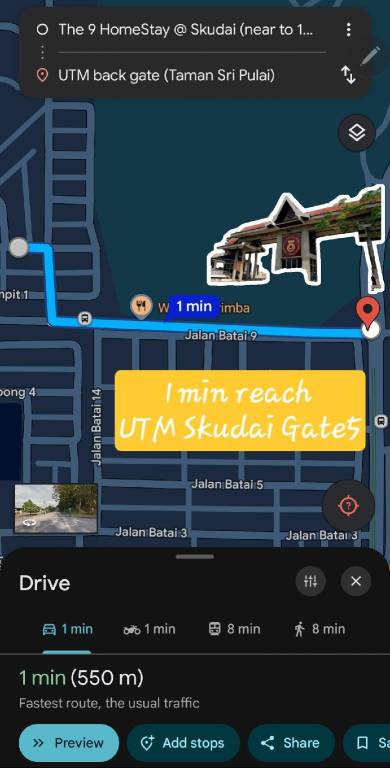Open map layers selector
The width and height of the screenshot is (390, 768).
click(357, 132)
